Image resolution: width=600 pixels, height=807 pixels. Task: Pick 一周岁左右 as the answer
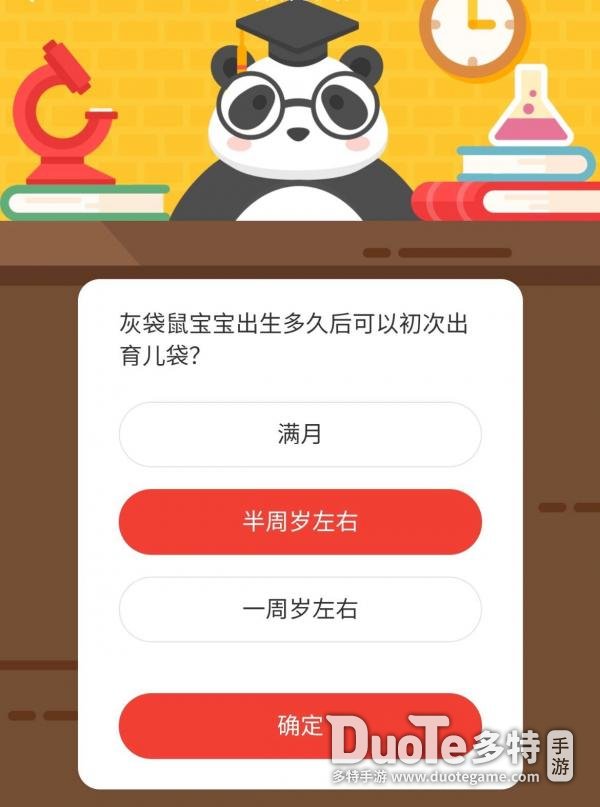click(x=300, y=609)
